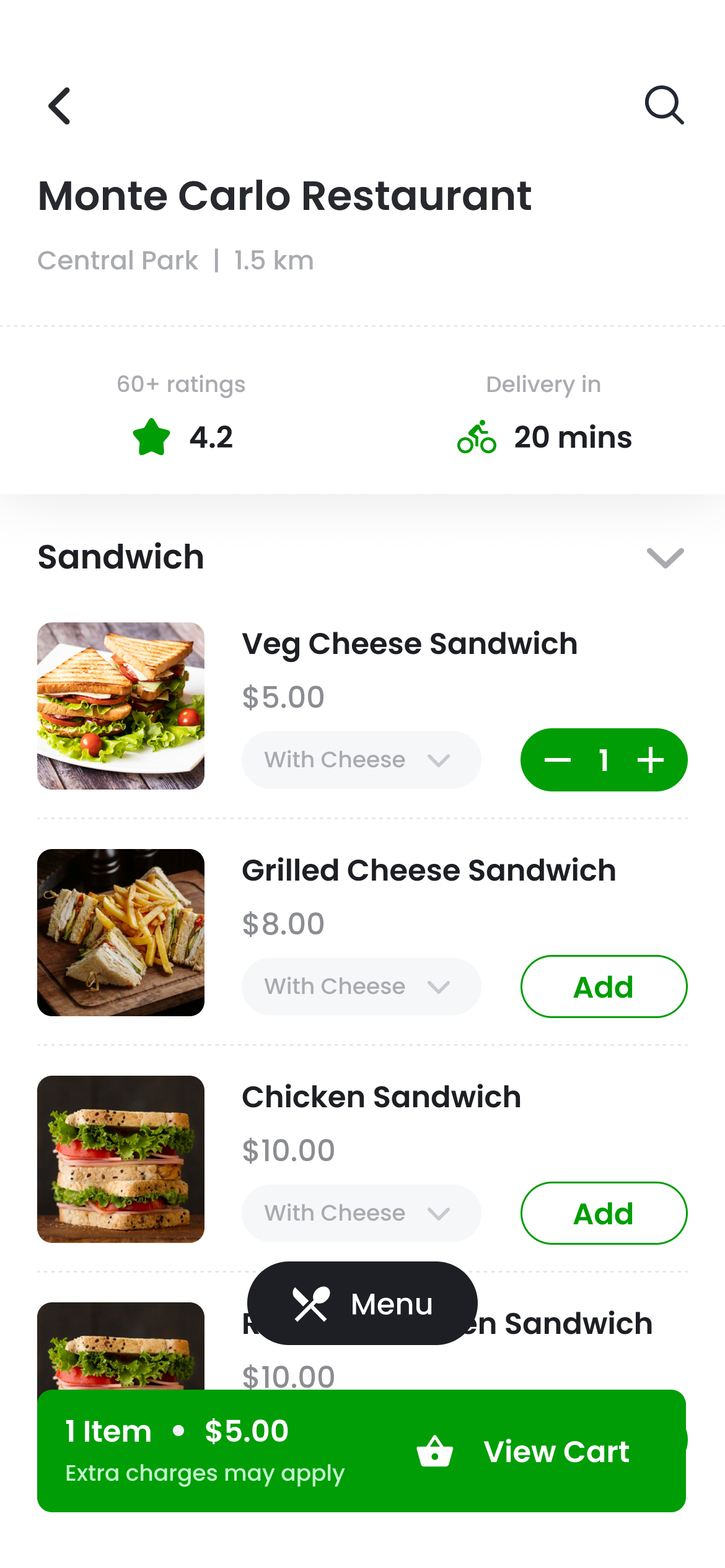Collapse the Sandwich section
This screenshot has width=725, height=1568.
click(x=665, y=557)
